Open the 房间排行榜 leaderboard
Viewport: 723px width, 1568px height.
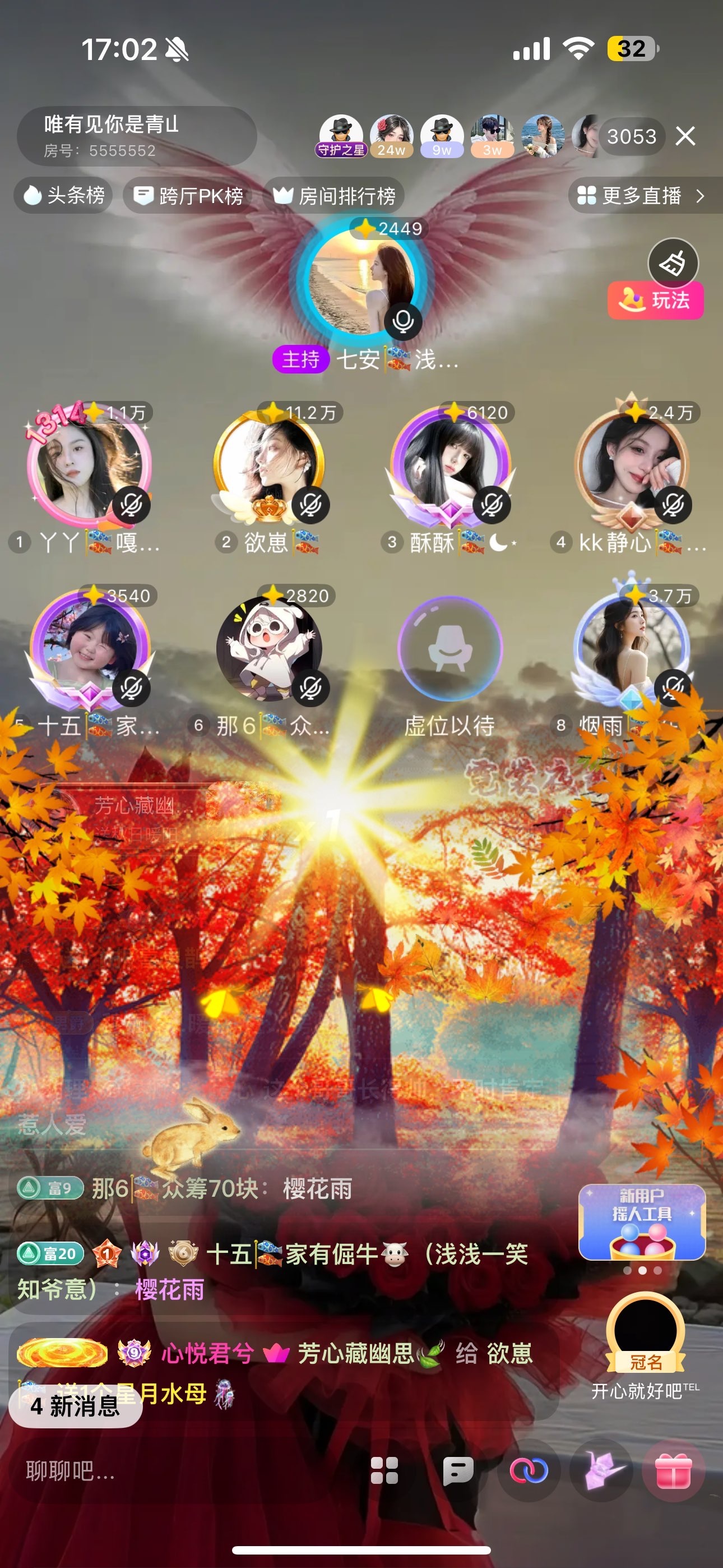[x=335, y=196]
